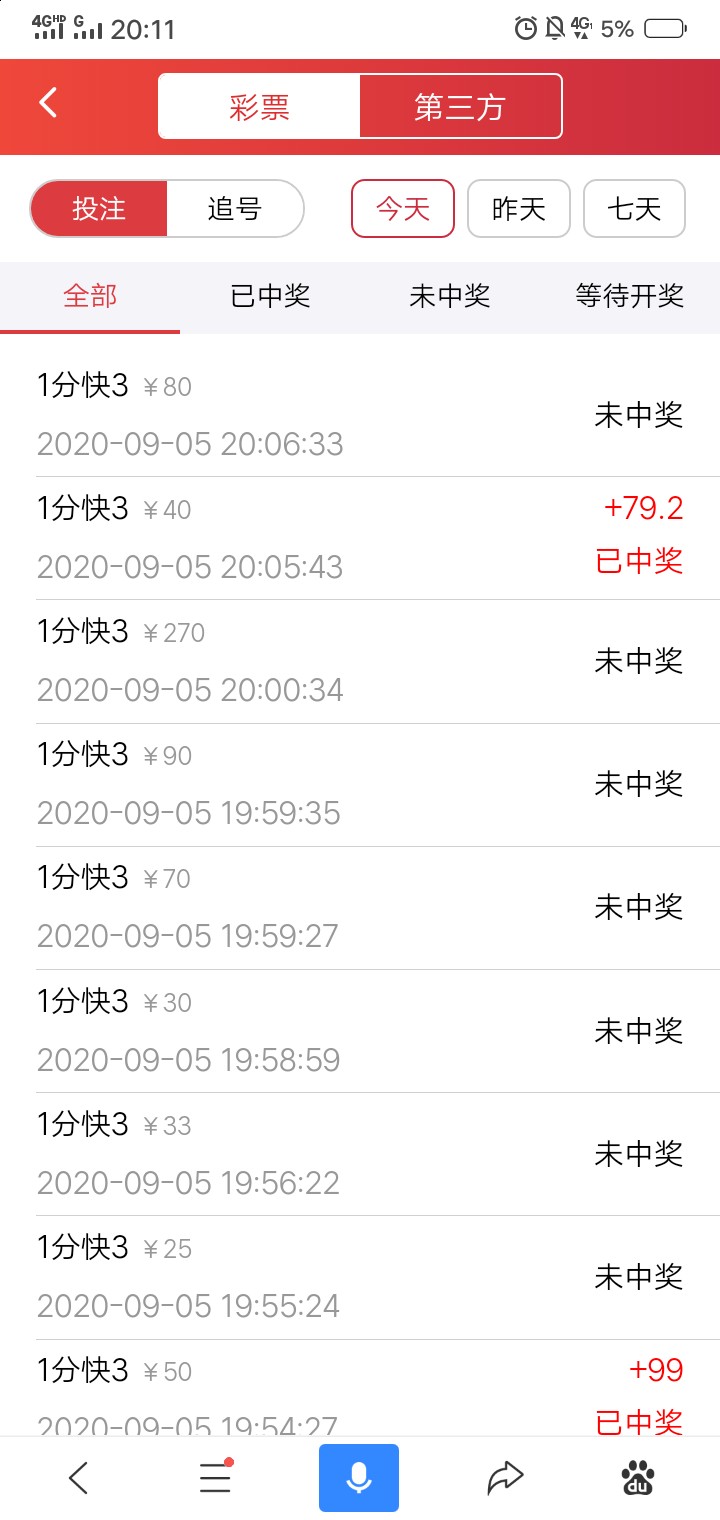This screenshot has height=1520, width=720.
Task: Tap the browser microphone button
Action: point(359,1477)
